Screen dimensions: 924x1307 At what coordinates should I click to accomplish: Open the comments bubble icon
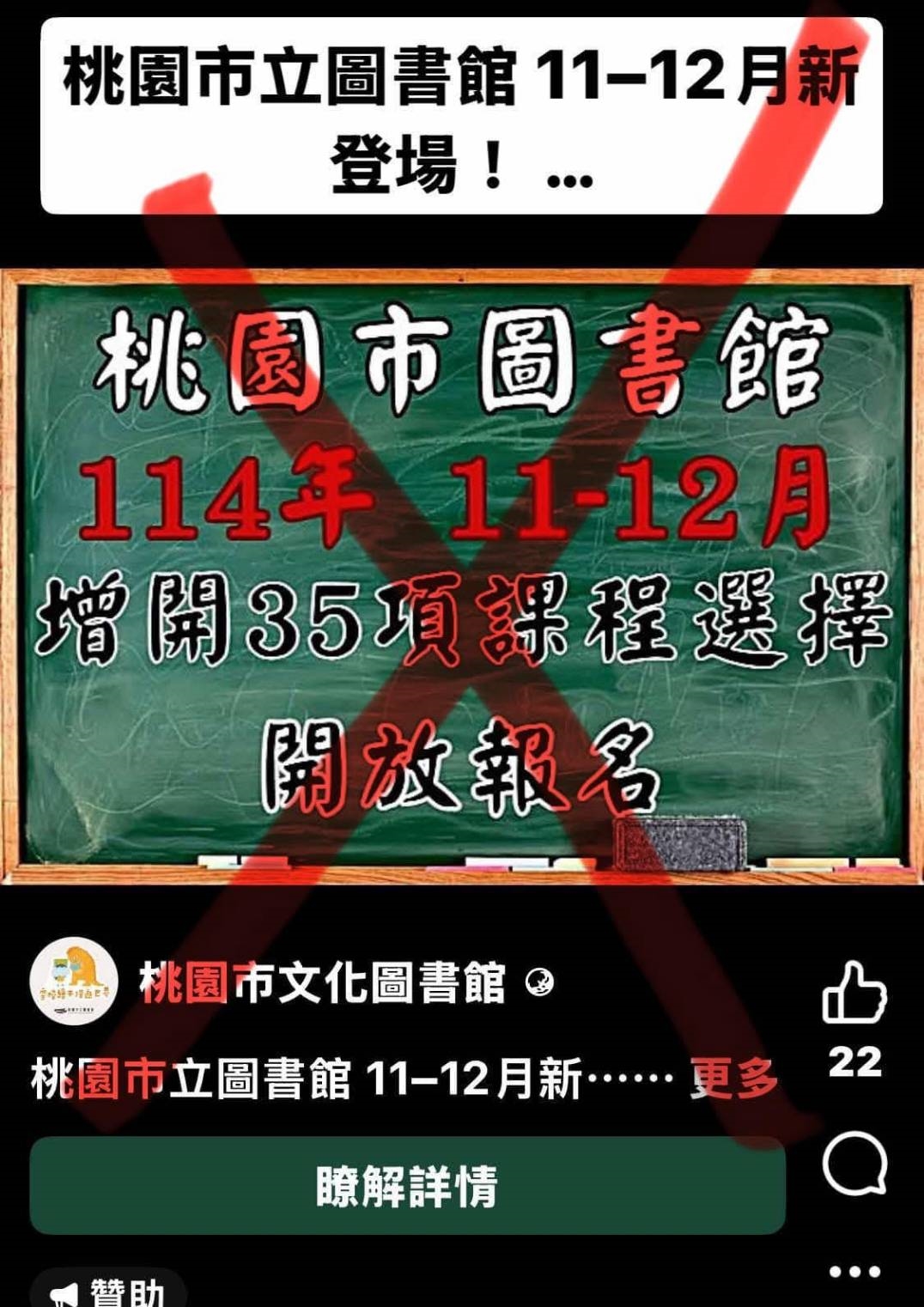[854, 1164]
